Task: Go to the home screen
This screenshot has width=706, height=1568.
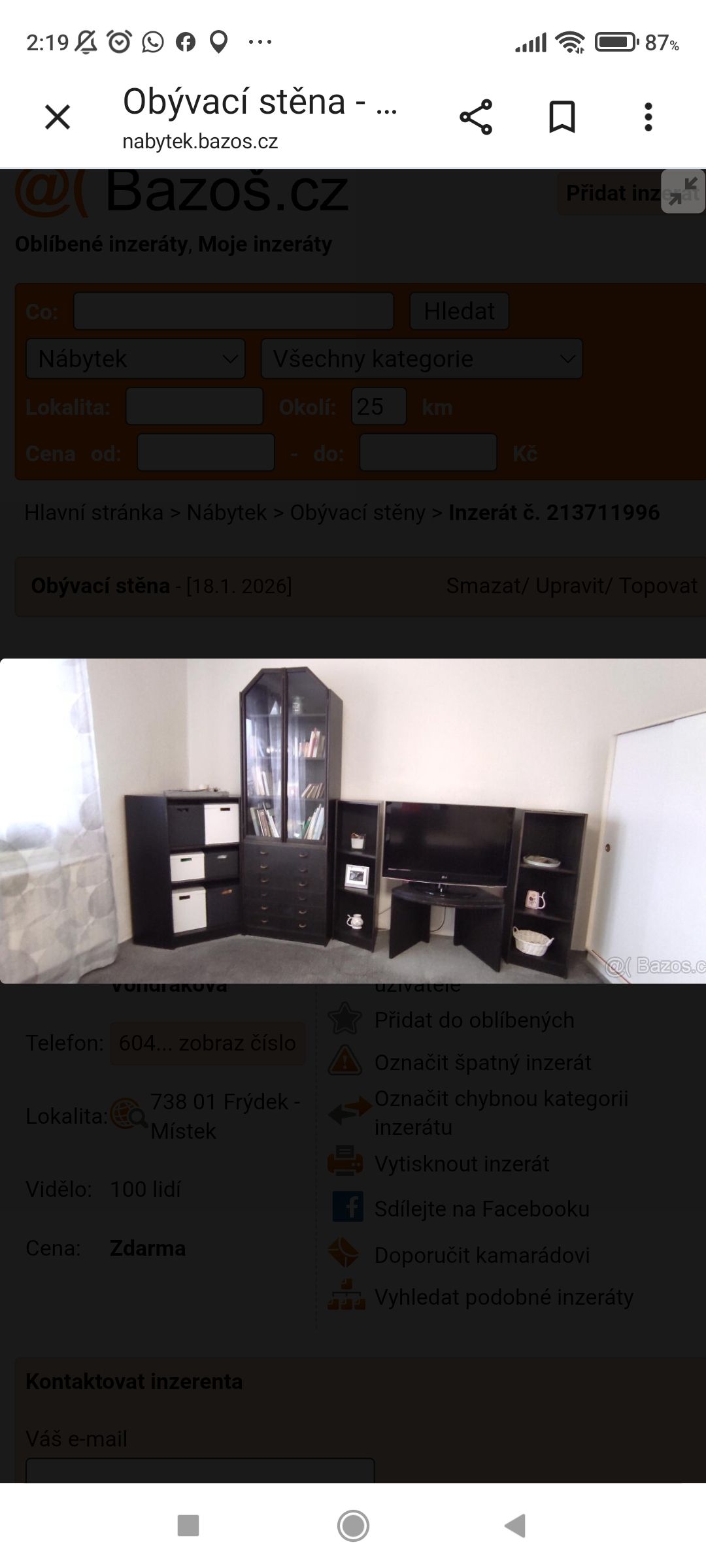Action: [353, 1526]
